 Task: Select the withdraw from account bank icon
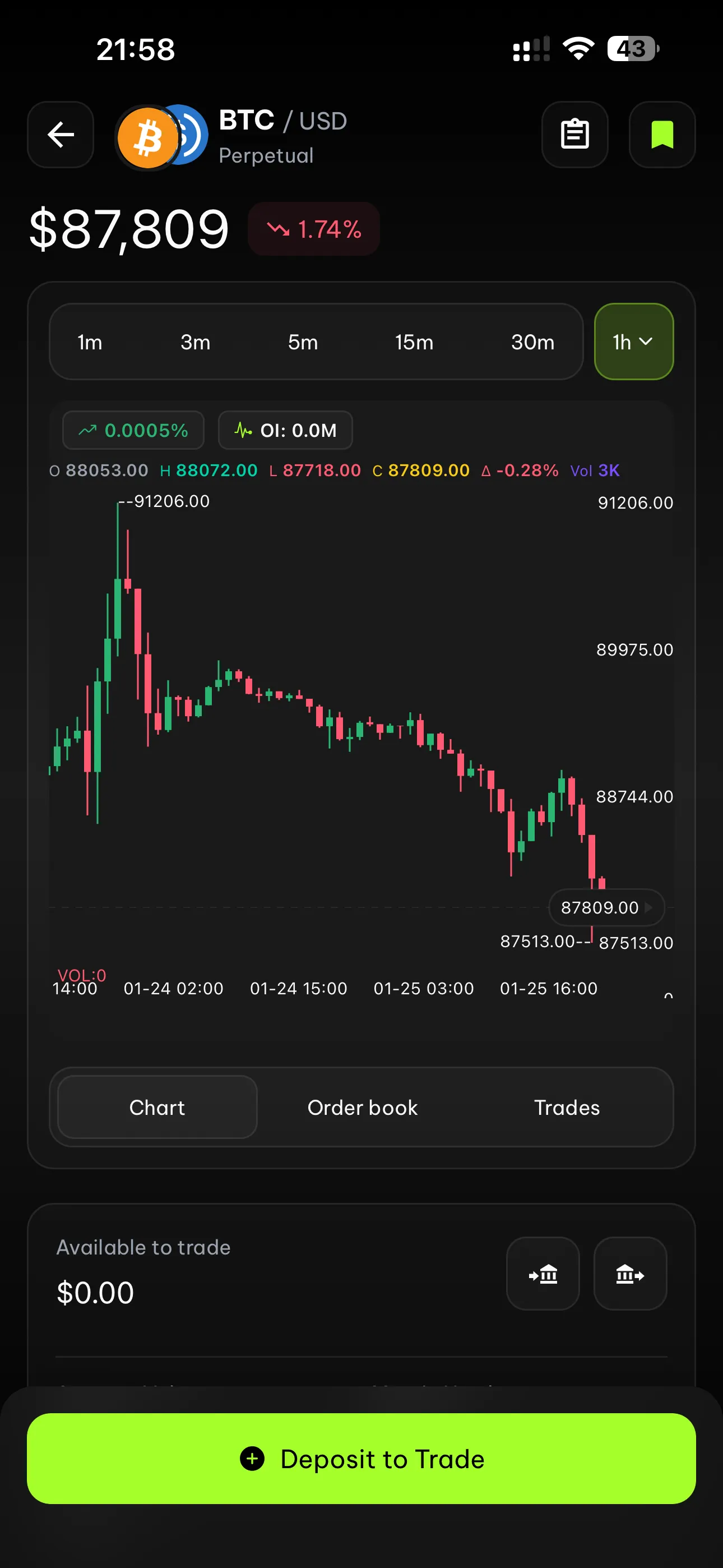coord(630,1274)
